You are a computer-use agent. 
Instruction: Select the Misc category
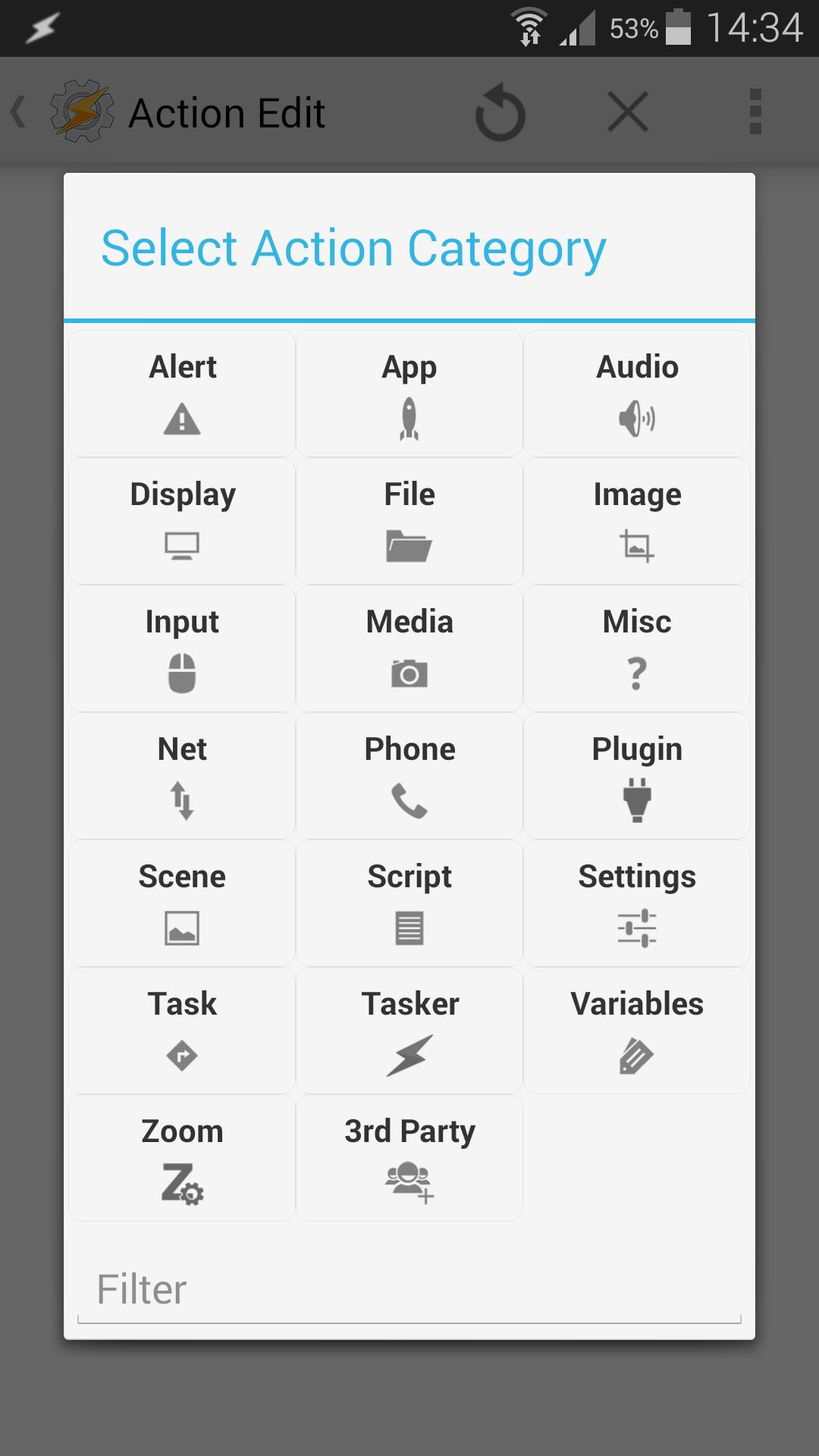click(637, 648)
